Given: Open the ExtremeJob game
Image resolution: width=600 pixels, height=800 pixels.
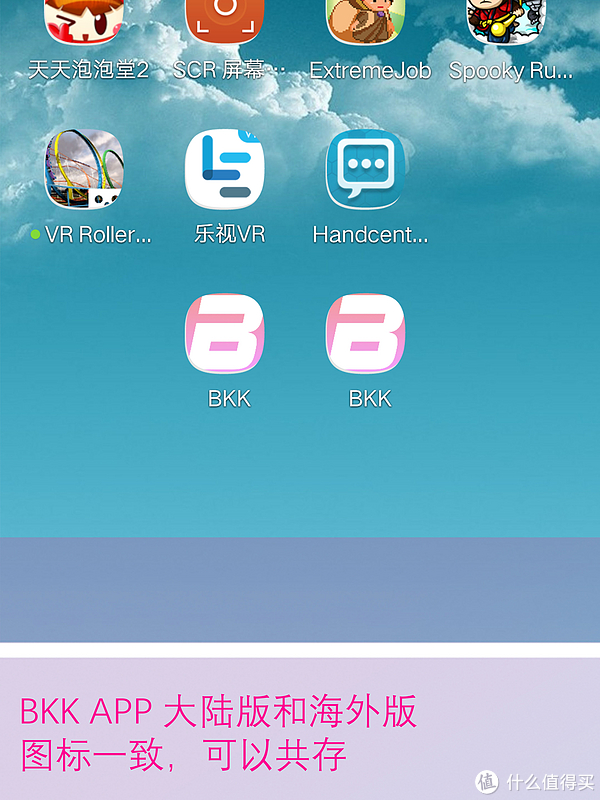Looking at the screenshot, I should [369, 22].
